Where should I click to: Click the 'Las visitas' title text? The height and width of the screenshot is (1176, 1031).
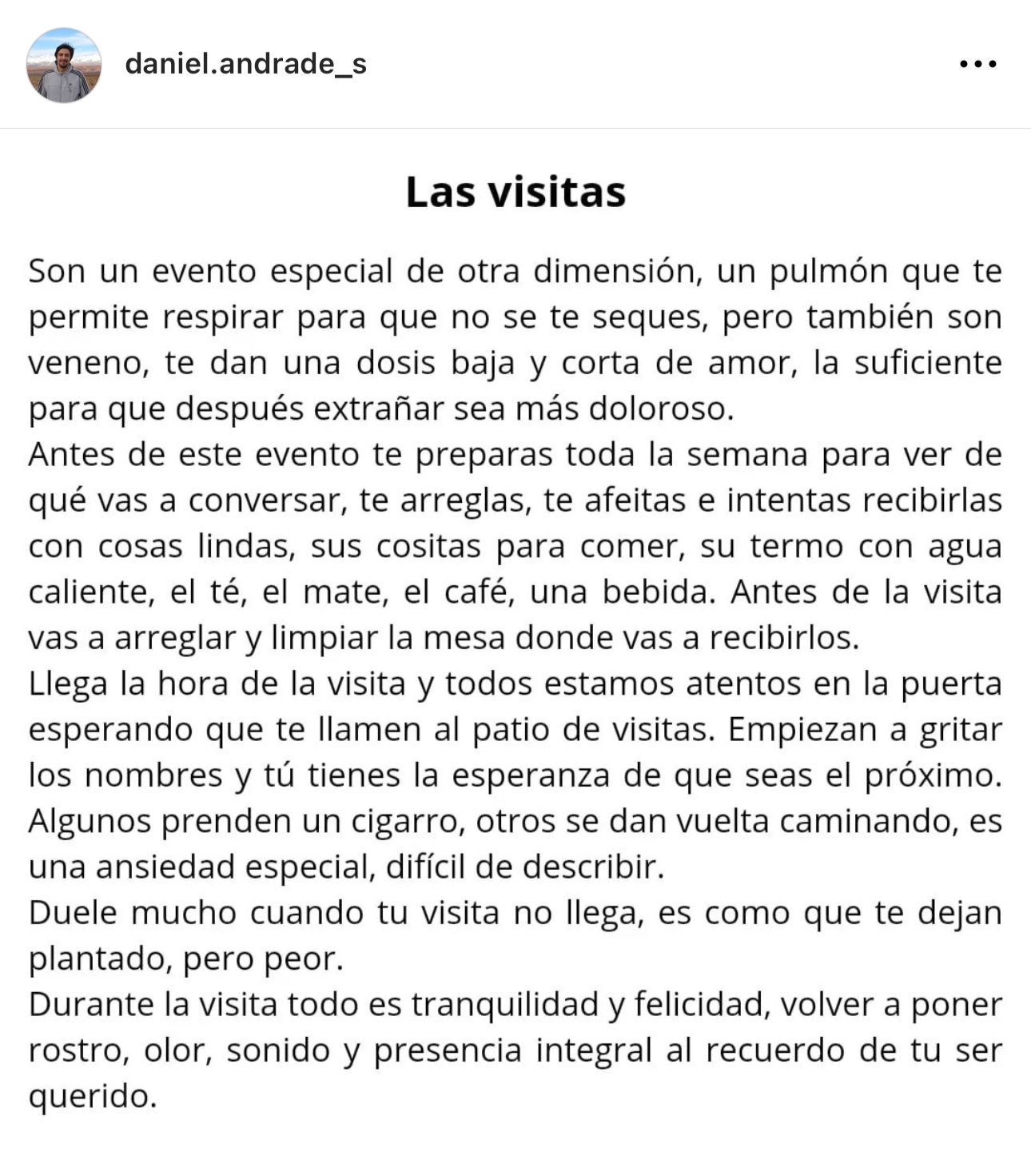pos(515,192)
